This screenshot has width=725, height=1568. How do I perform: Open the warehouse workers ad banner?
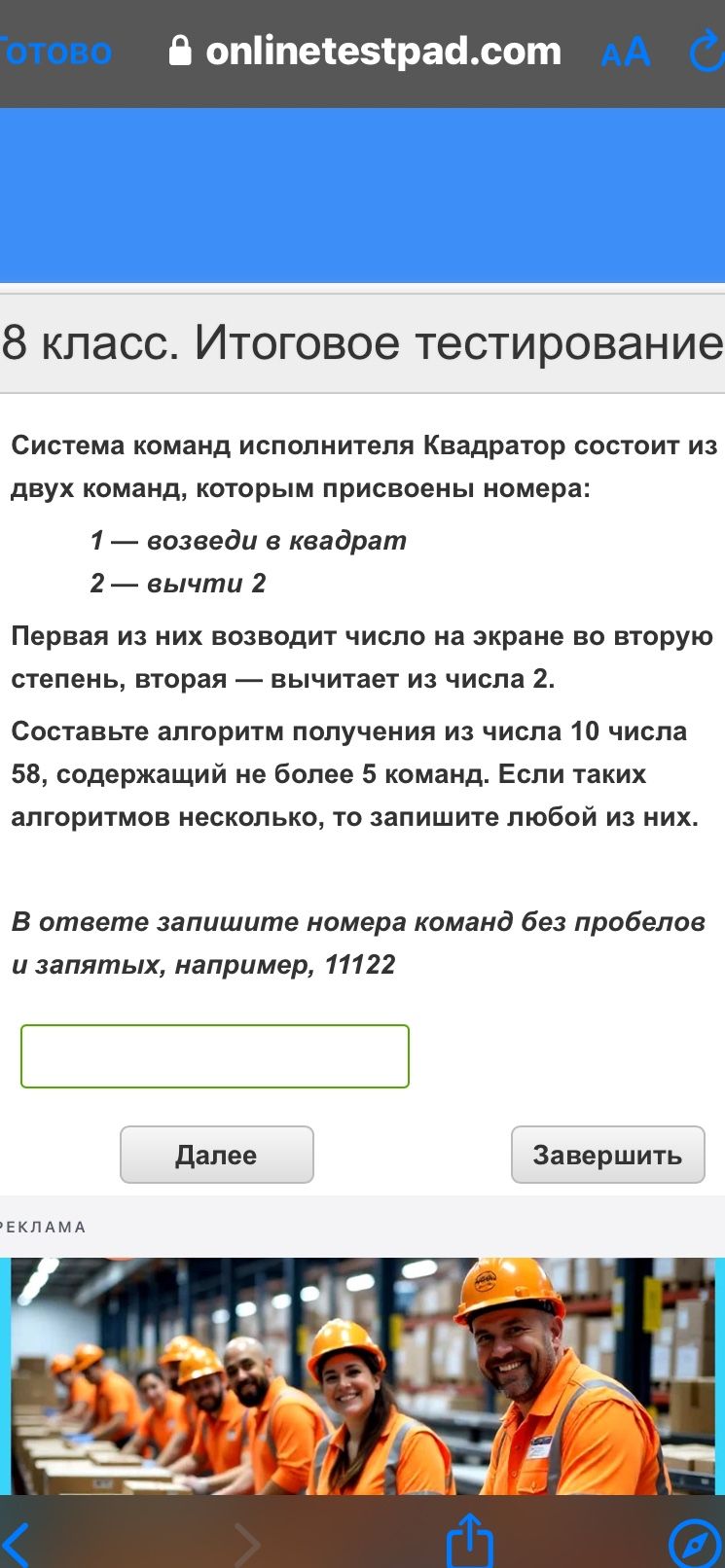pos(362,1375)
